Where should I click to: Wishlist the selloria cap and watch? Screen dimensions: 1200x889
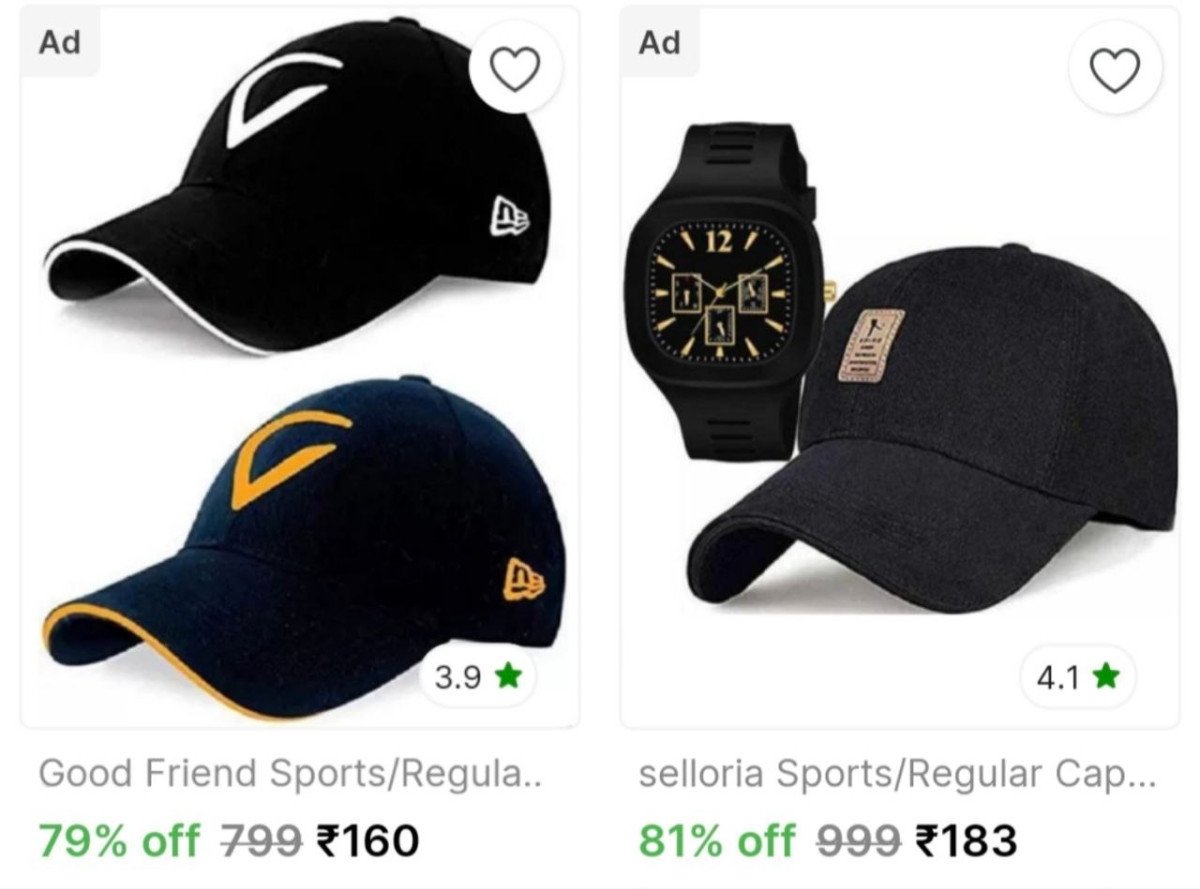point(1114,70)
